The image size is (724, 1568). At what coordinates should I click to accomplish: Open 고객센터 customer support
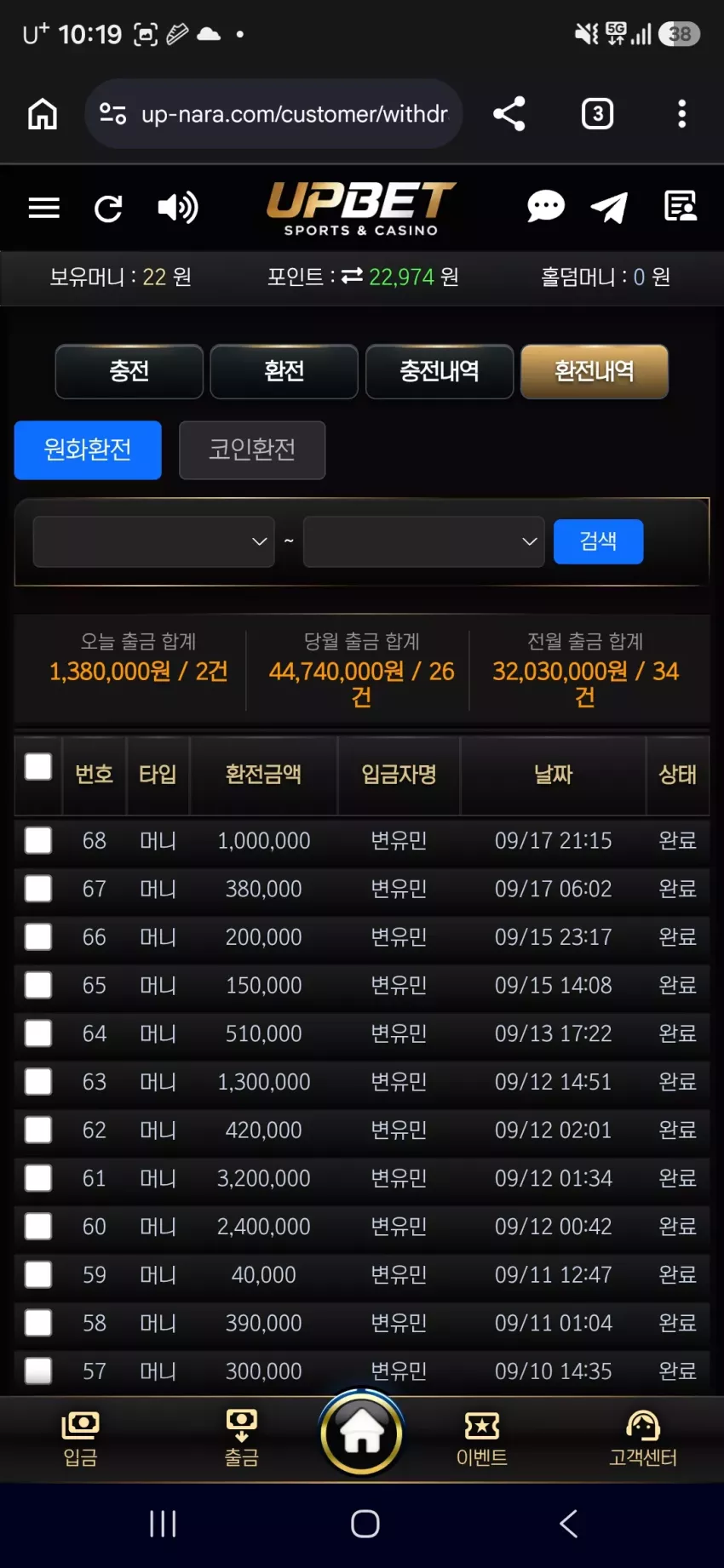pos(643,1439)
